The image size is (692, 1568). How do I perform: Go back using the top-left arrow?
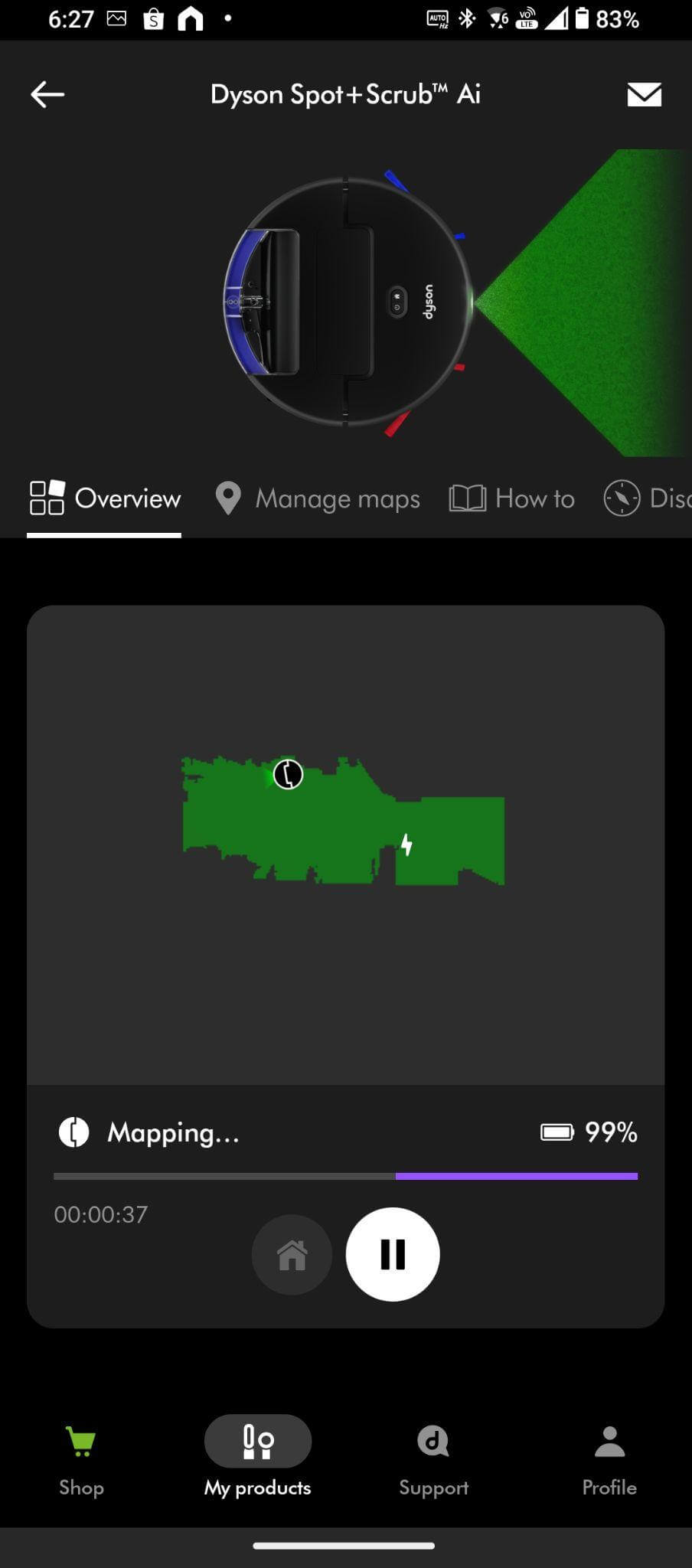point(47,95)
